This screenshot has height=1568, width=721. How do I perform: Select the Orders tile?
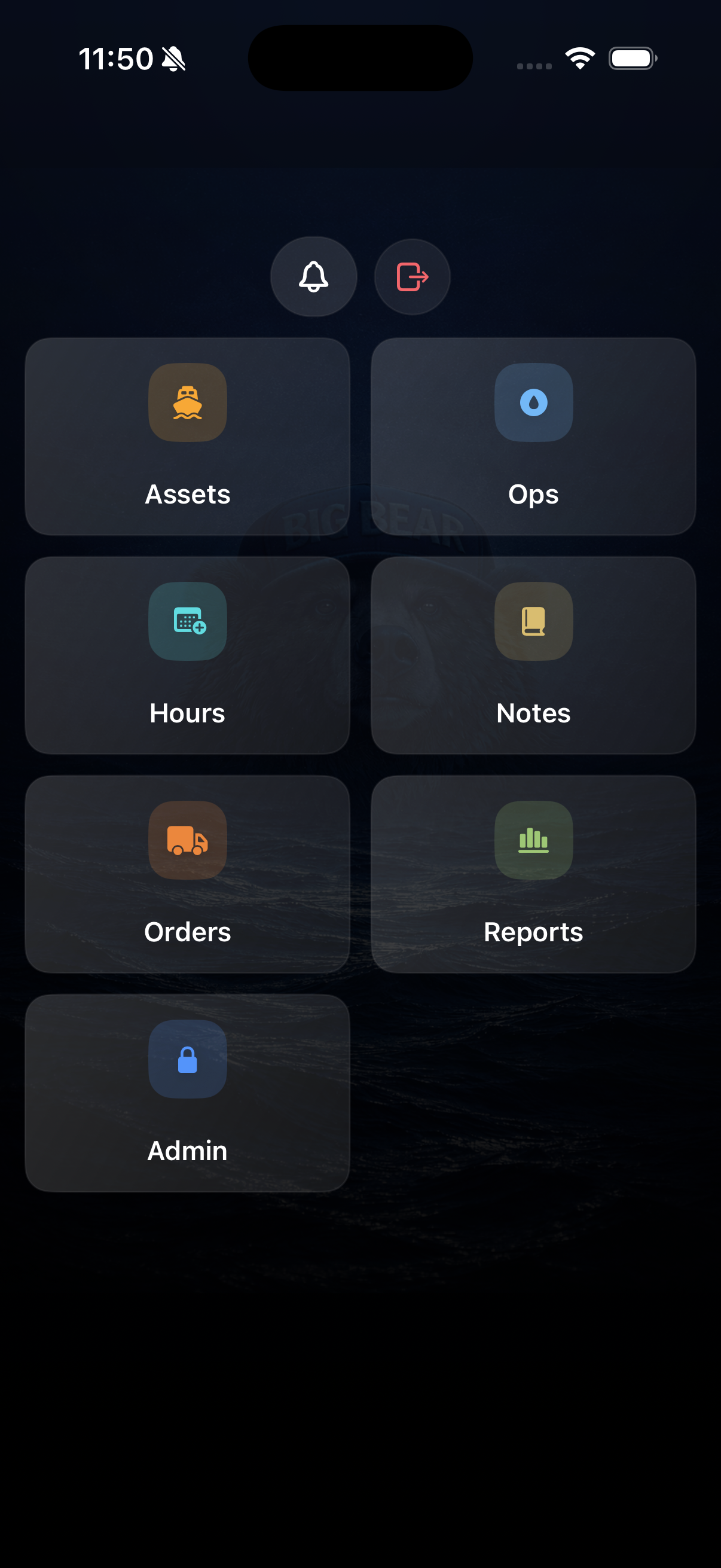click(187, 874)
